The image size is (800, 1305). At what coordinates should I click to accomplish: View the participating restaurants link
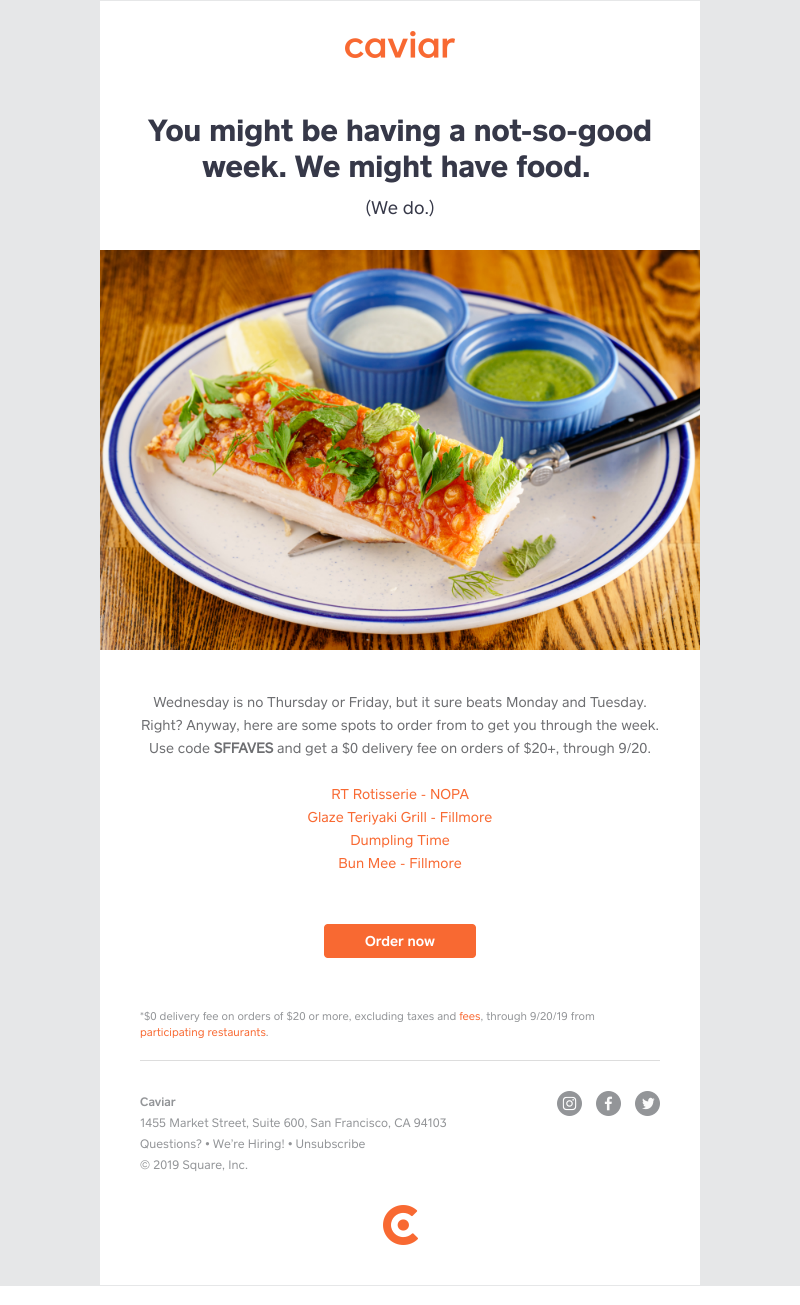(203, 1032)
